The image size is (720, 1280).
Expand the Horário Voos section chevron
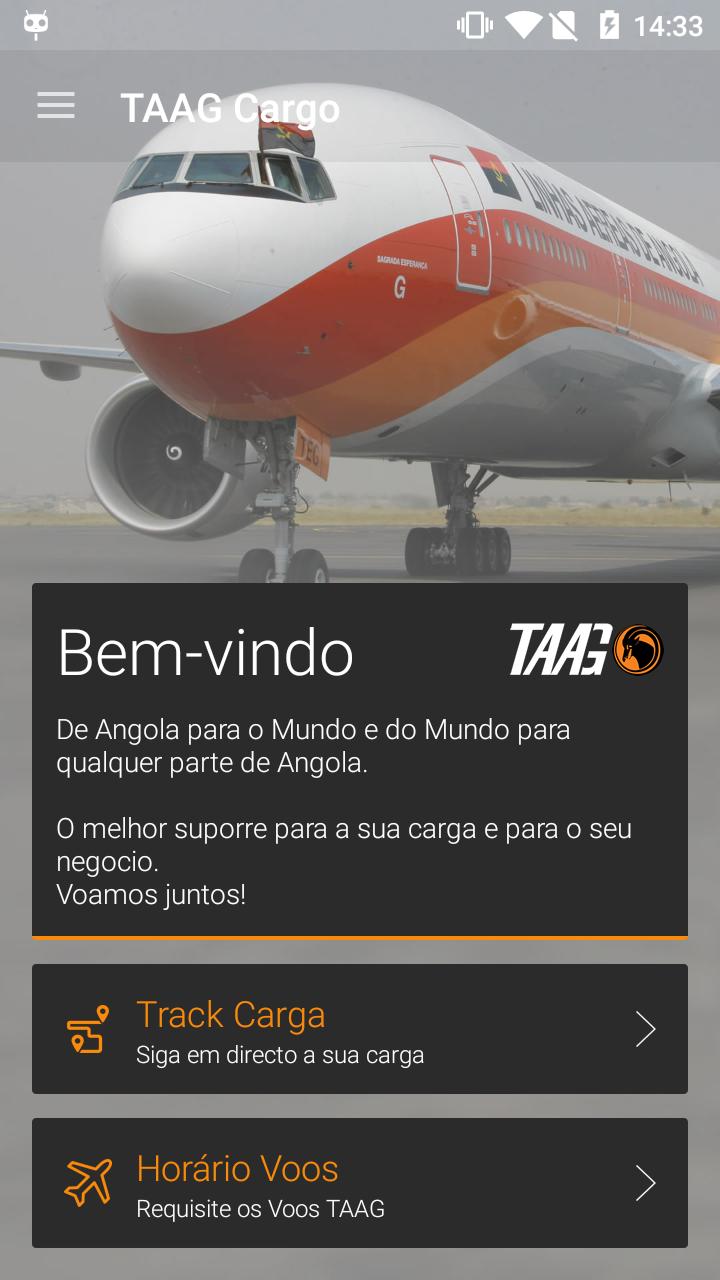(x=646, y=1183)
